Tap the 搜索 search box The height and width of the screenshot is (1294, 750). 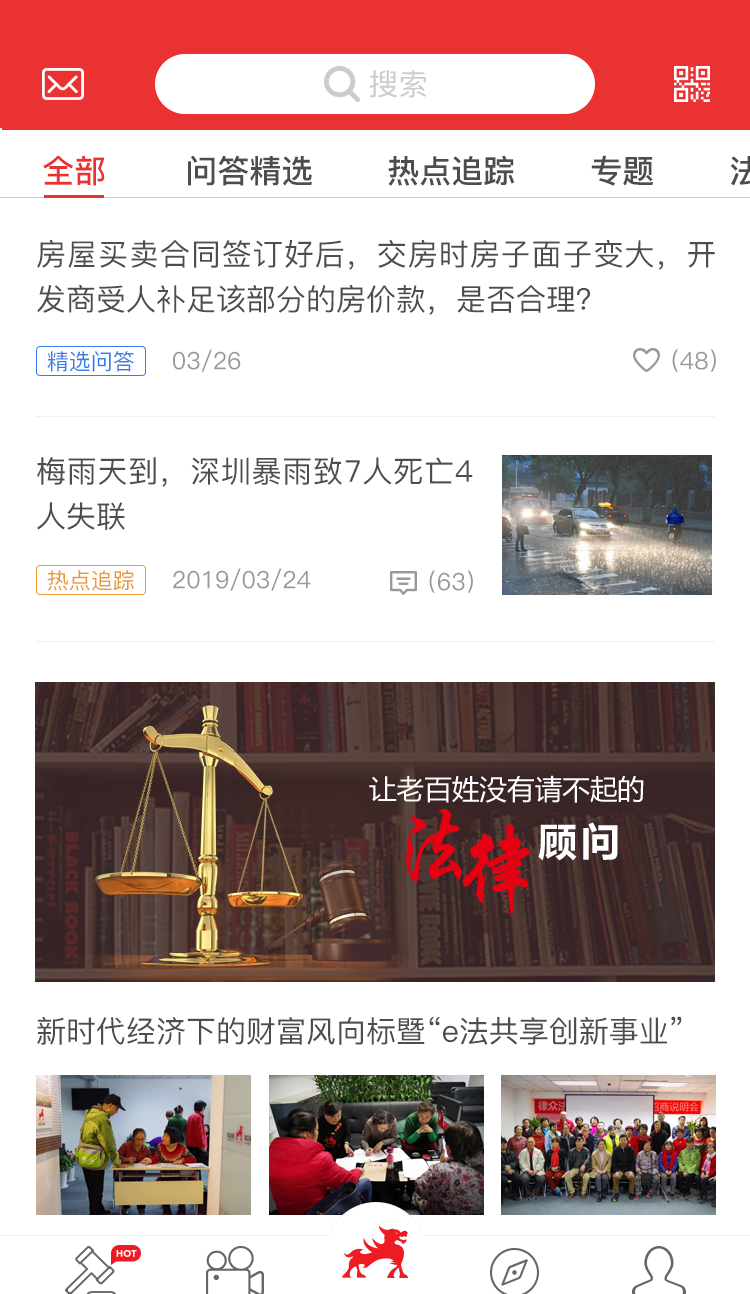(375, 84)
